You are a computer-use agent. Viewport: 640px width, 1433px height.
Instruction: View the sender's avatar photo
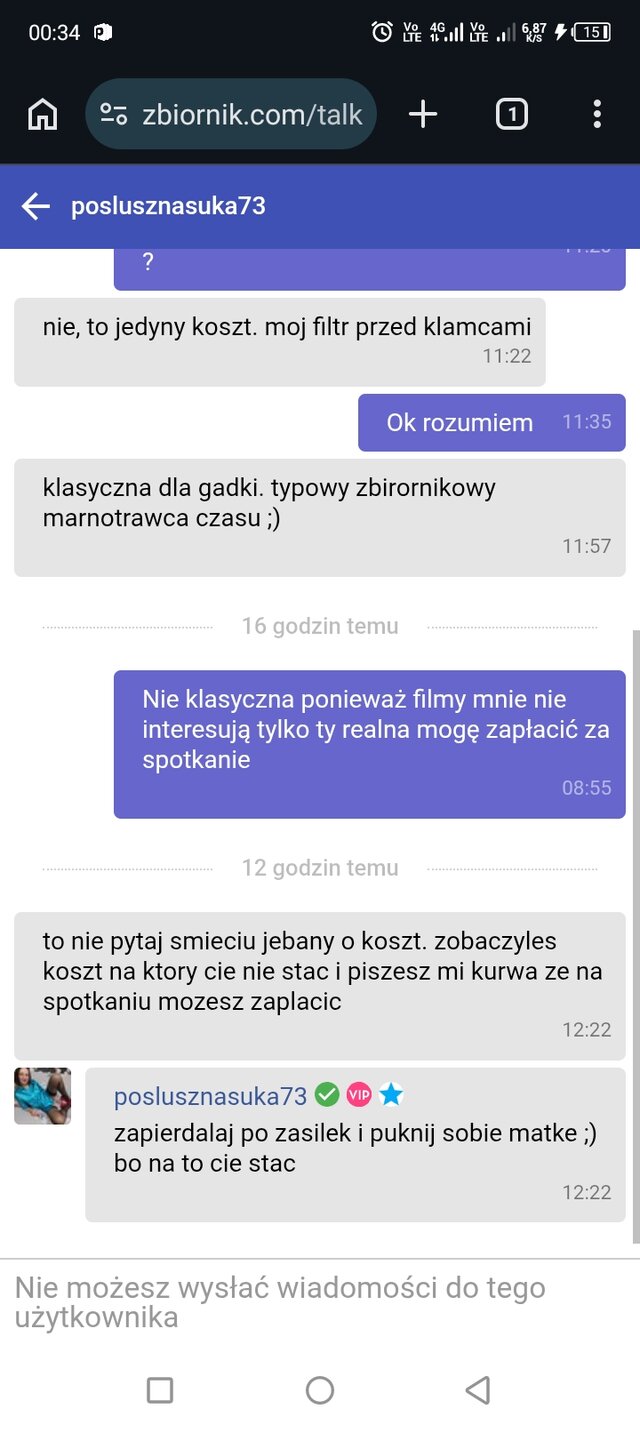point(42,1096)
